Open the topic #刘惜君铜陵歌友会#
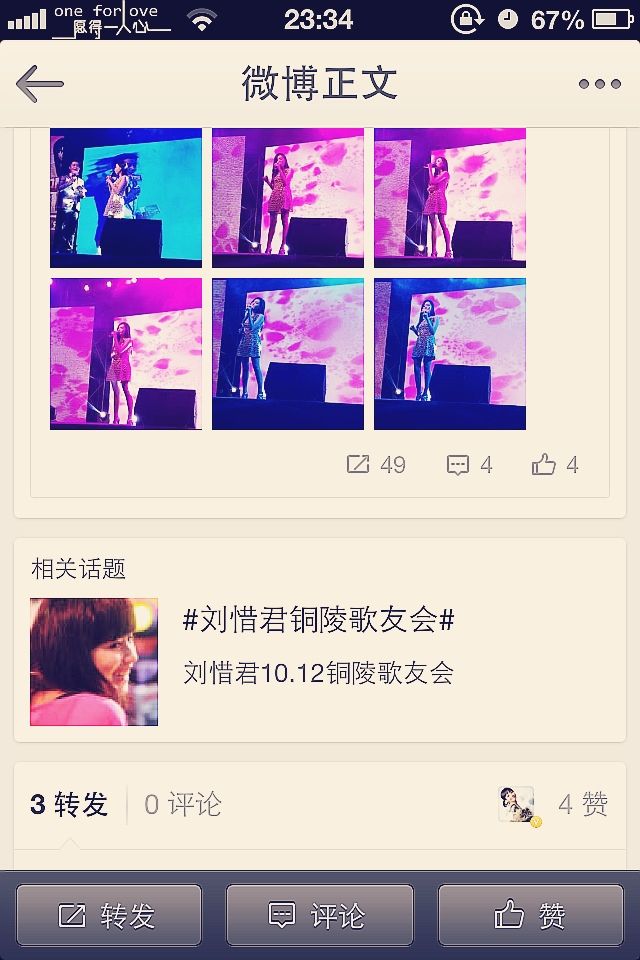 (x=319, y=620)
